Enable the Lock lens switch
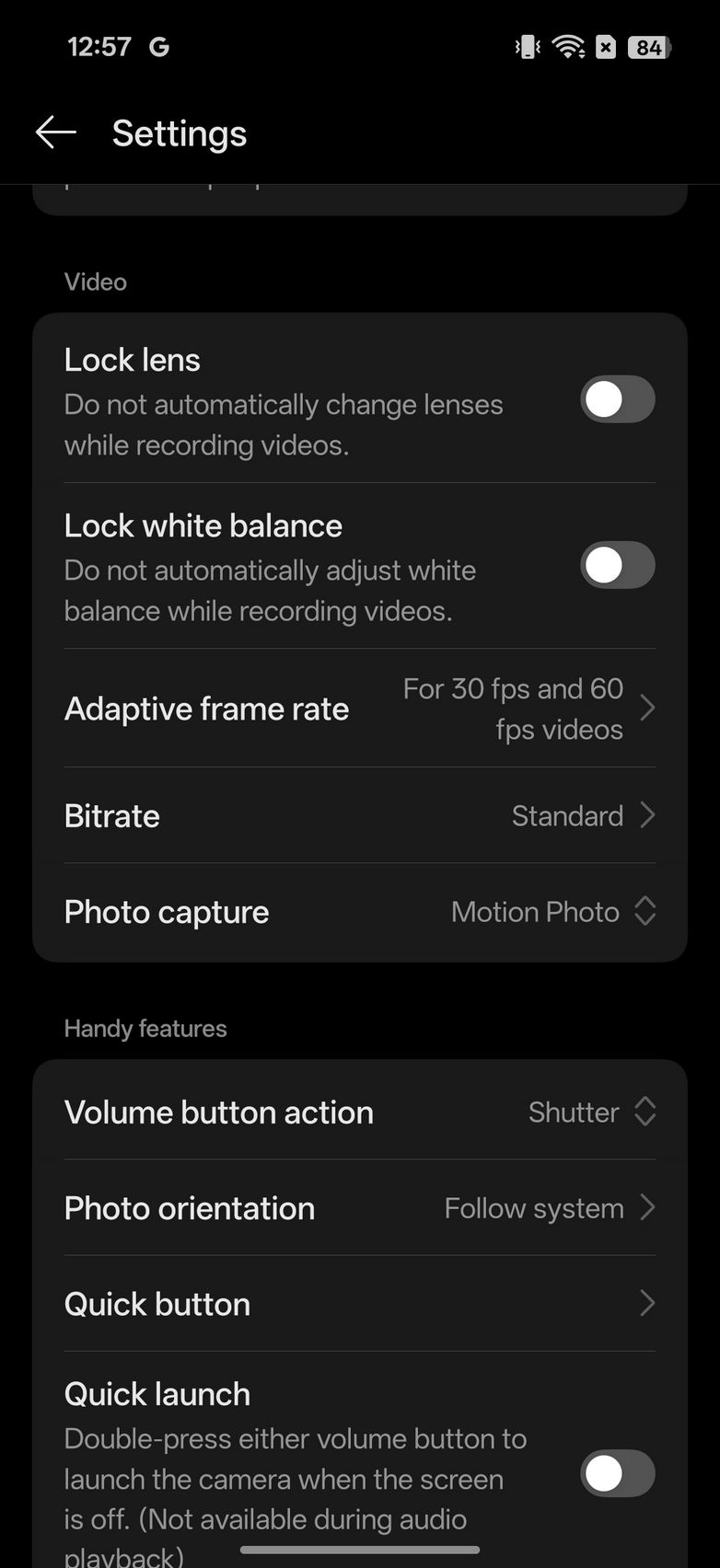Image resolution: width=720 pixels, height=1568 pixels. (x=617, y=400)
